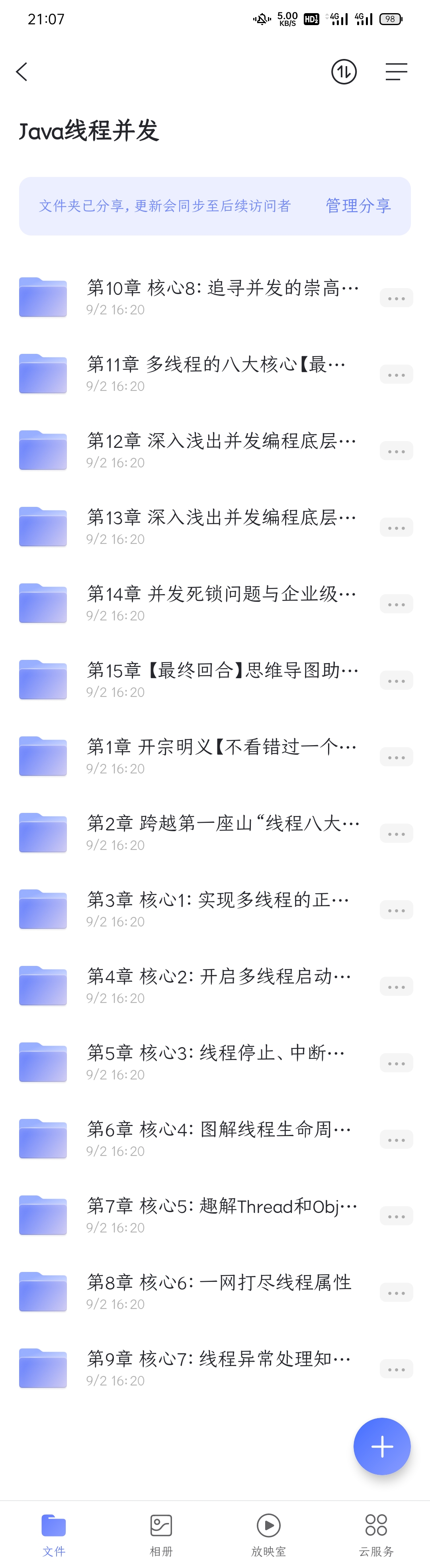Tap the blue plus add button
430x1568 pixels.
coord(382,1446)
